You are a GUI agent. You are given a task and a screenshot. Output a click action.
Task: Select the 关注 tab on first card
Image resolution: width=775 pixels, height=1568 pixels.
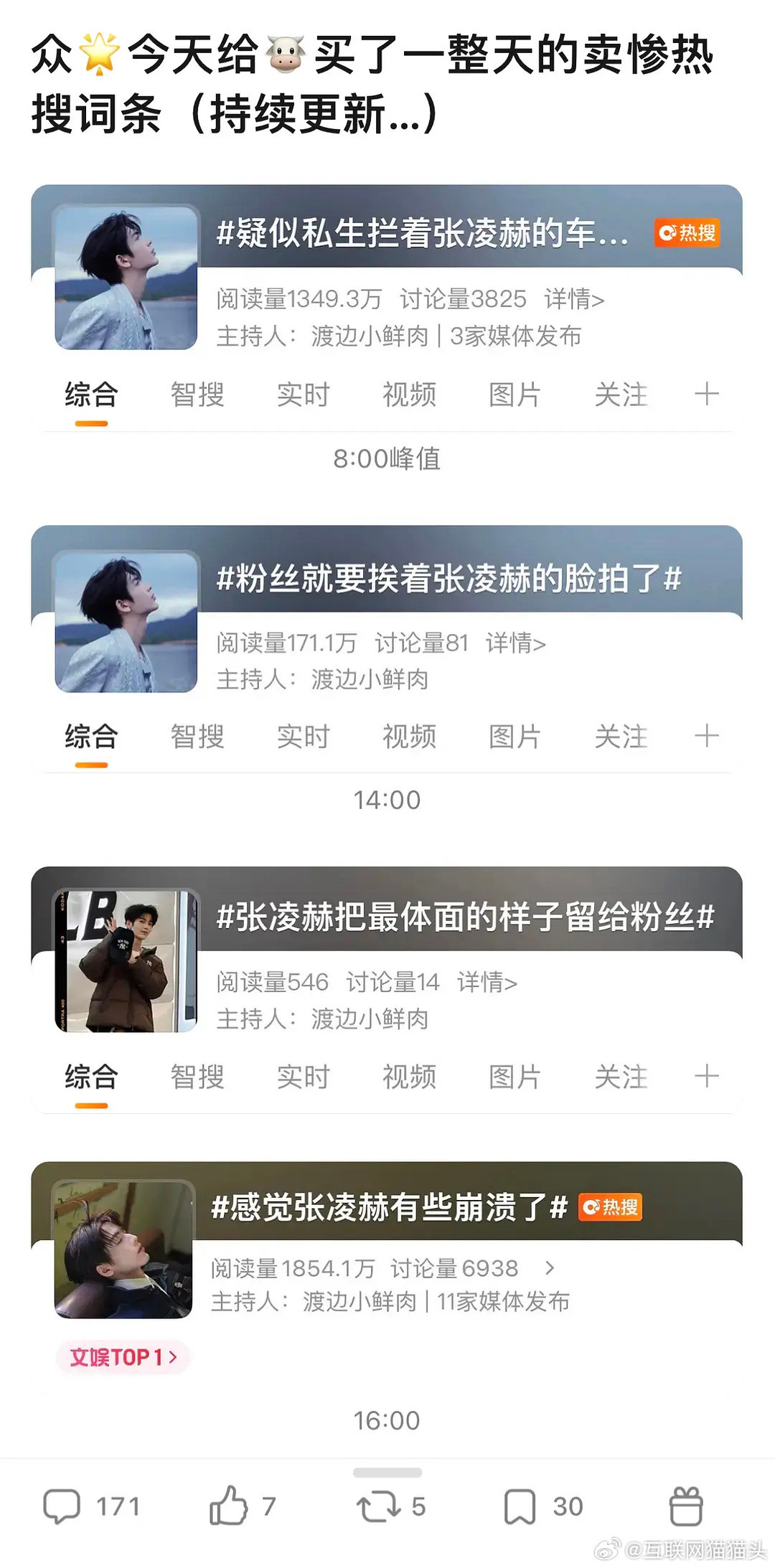pyautogui.click(x=622, y=394)
